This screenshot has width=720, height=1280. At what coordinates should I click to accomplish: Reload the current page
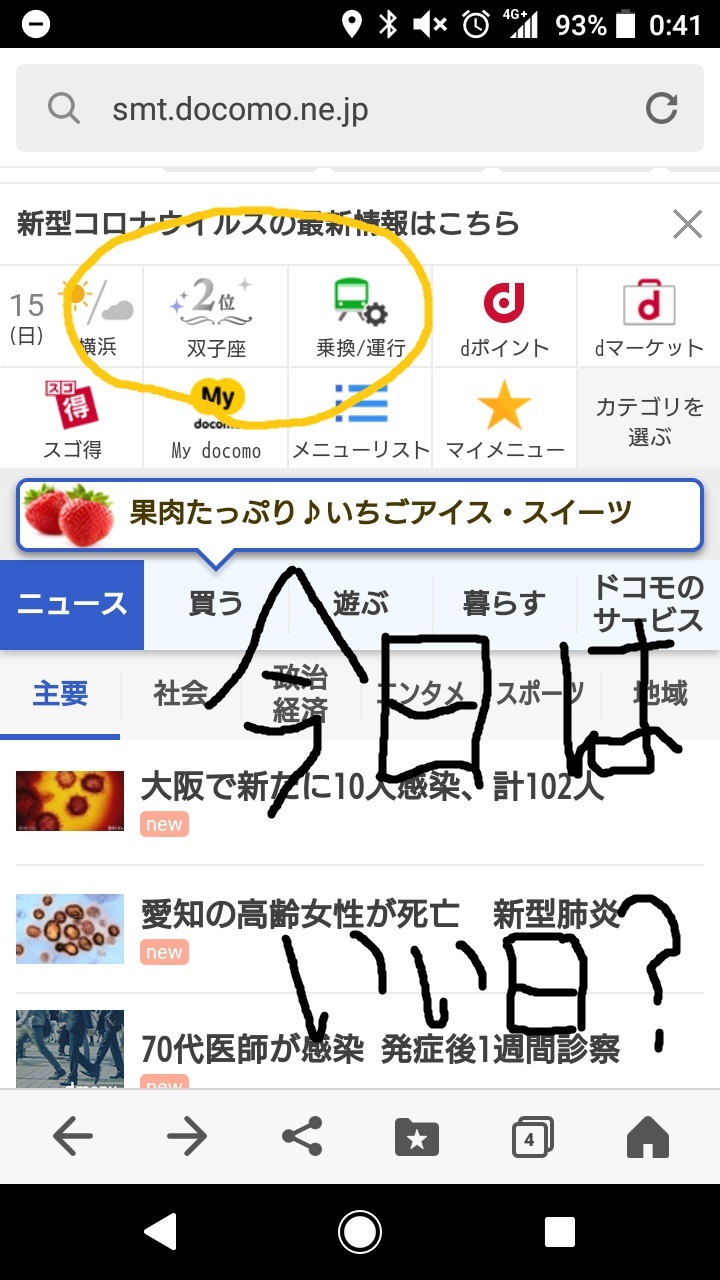(661, 108)
